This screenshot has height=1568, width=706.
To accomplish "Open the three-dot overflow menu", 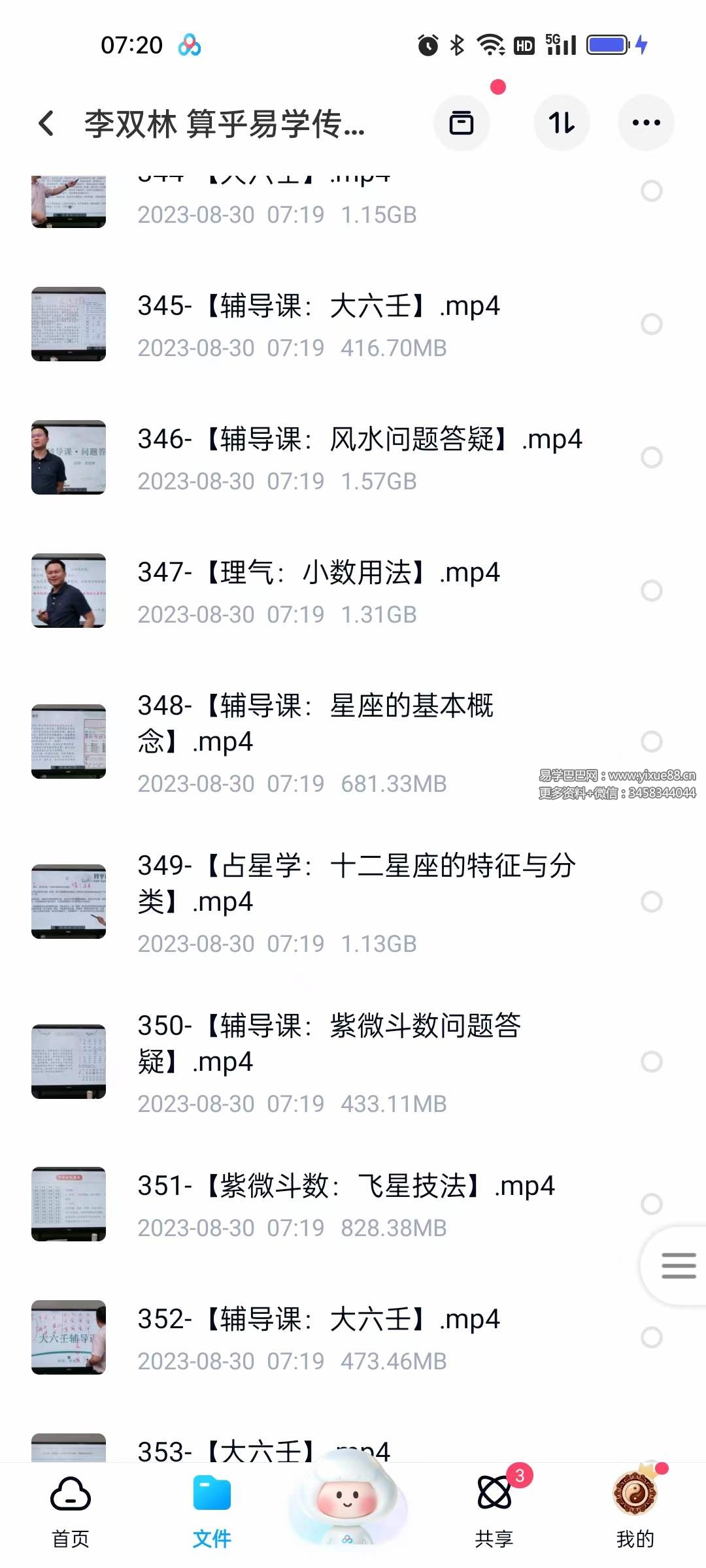I will [646, 123].
